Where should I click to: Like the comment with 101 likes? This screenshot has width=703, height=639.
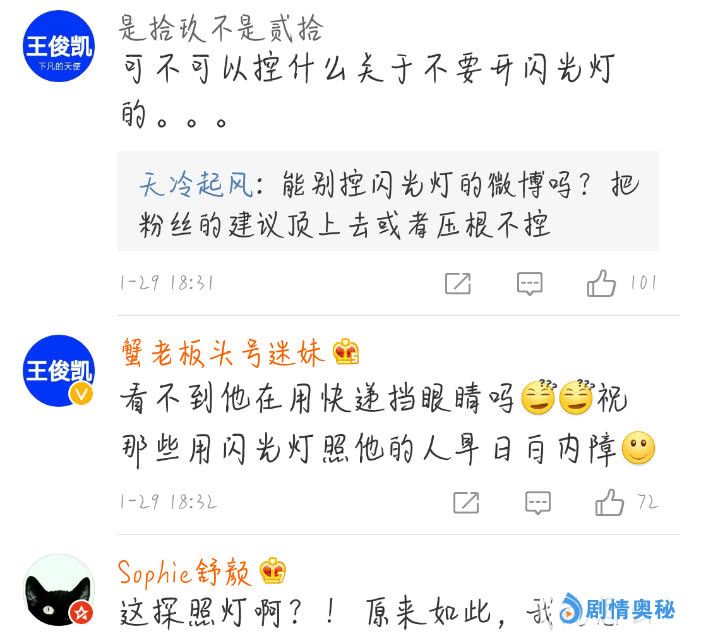pyautogui.click(x=602, y=283)
